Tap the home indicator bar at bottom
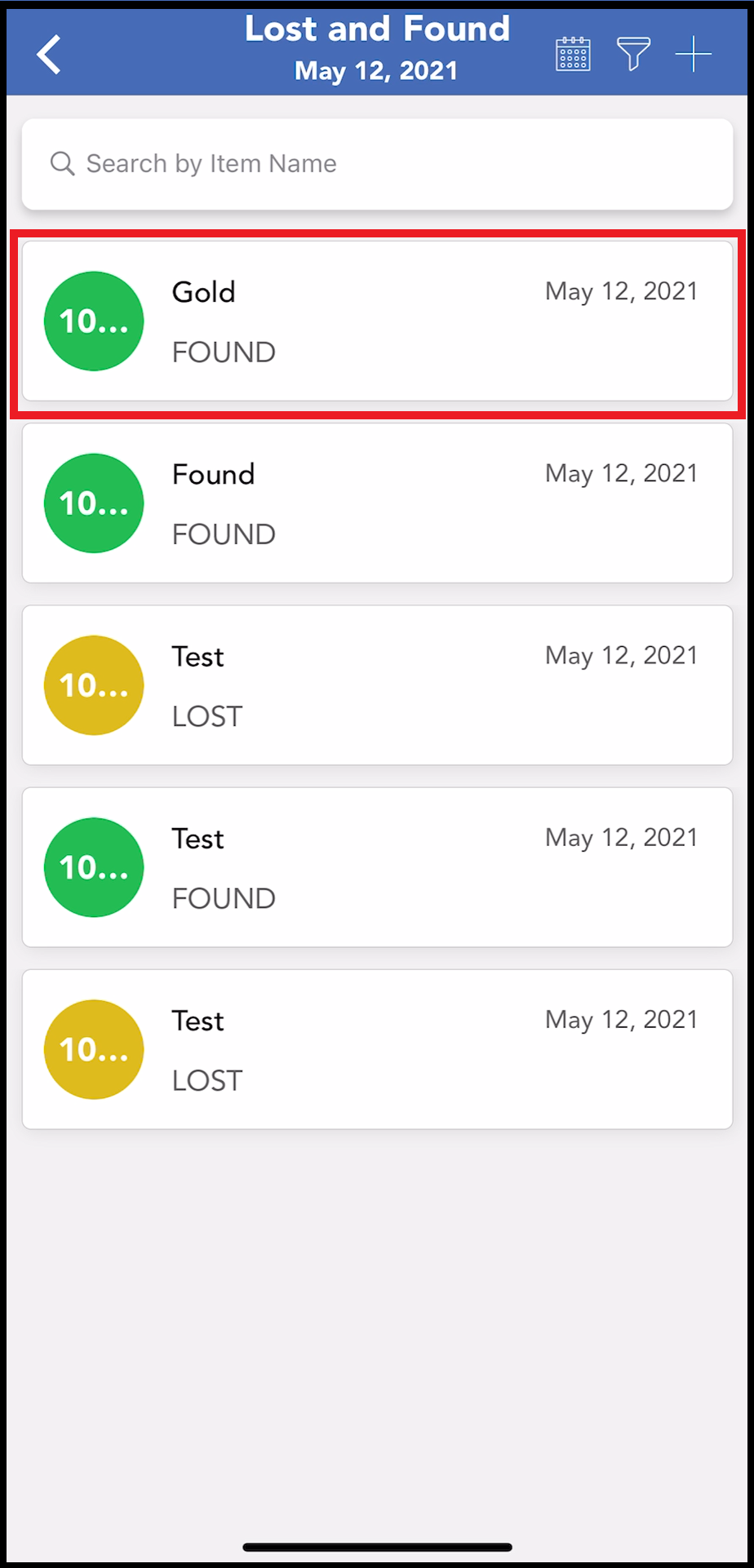Image resolution: width=754 pixels, height=1568 pixels. (x=377, y=1542)
